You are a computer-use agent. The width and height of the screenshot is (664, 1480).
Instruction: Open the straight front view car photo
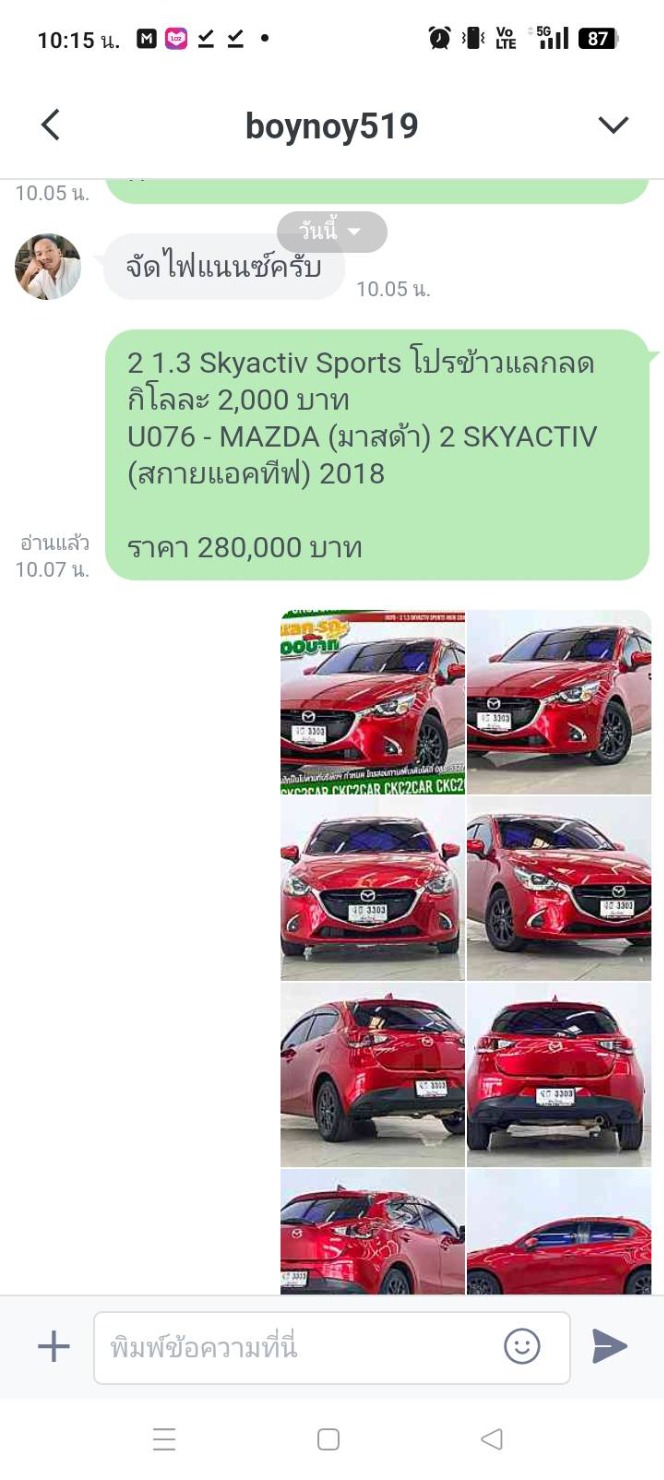(372, 889)
